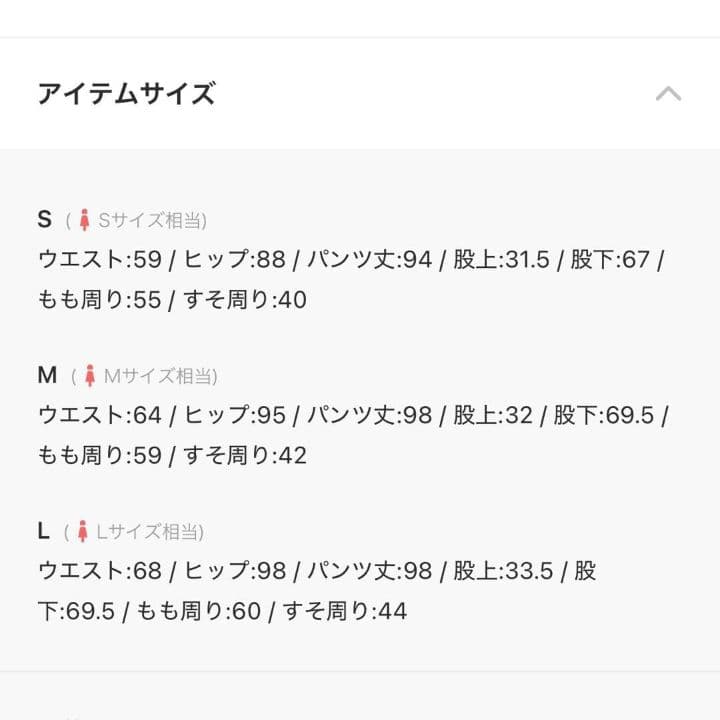Collapse the アイテムサイズ section
Screen dimensions: 720x720
[x=668, y=94]
